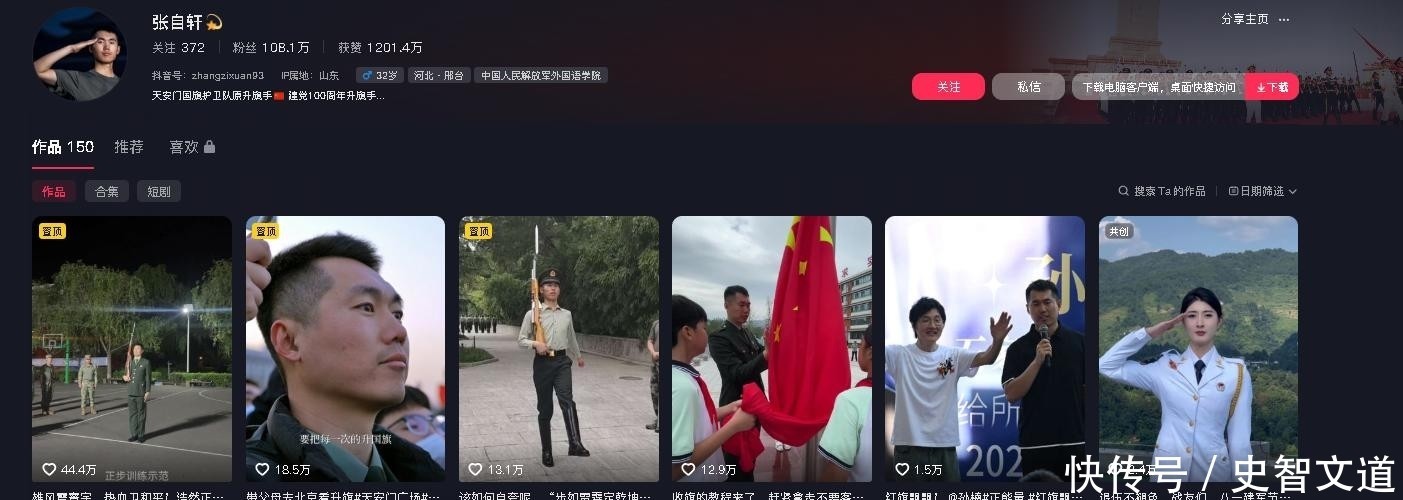
Task: Select the 合集 filter chip
Action: [107, 191]
